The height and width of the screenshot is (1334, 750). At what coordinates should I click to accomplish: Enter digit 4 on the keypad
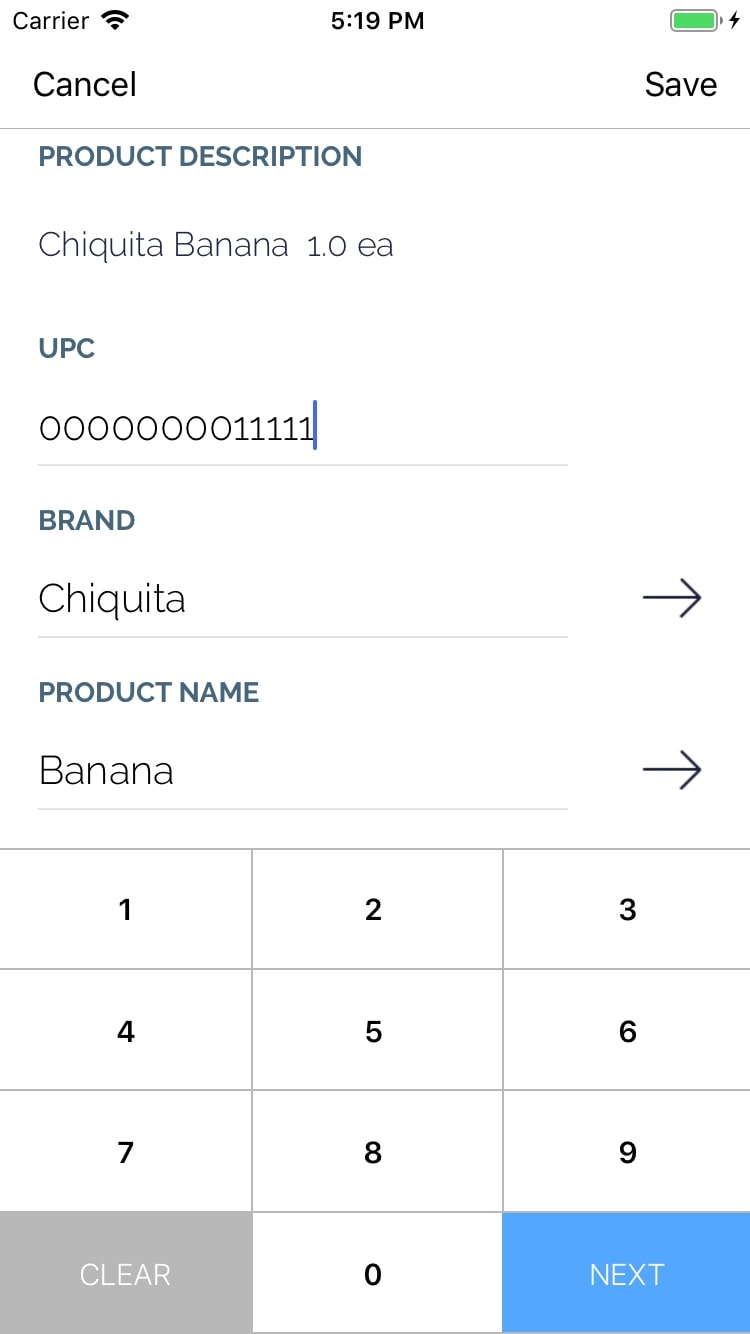[x=125, y=1030]
